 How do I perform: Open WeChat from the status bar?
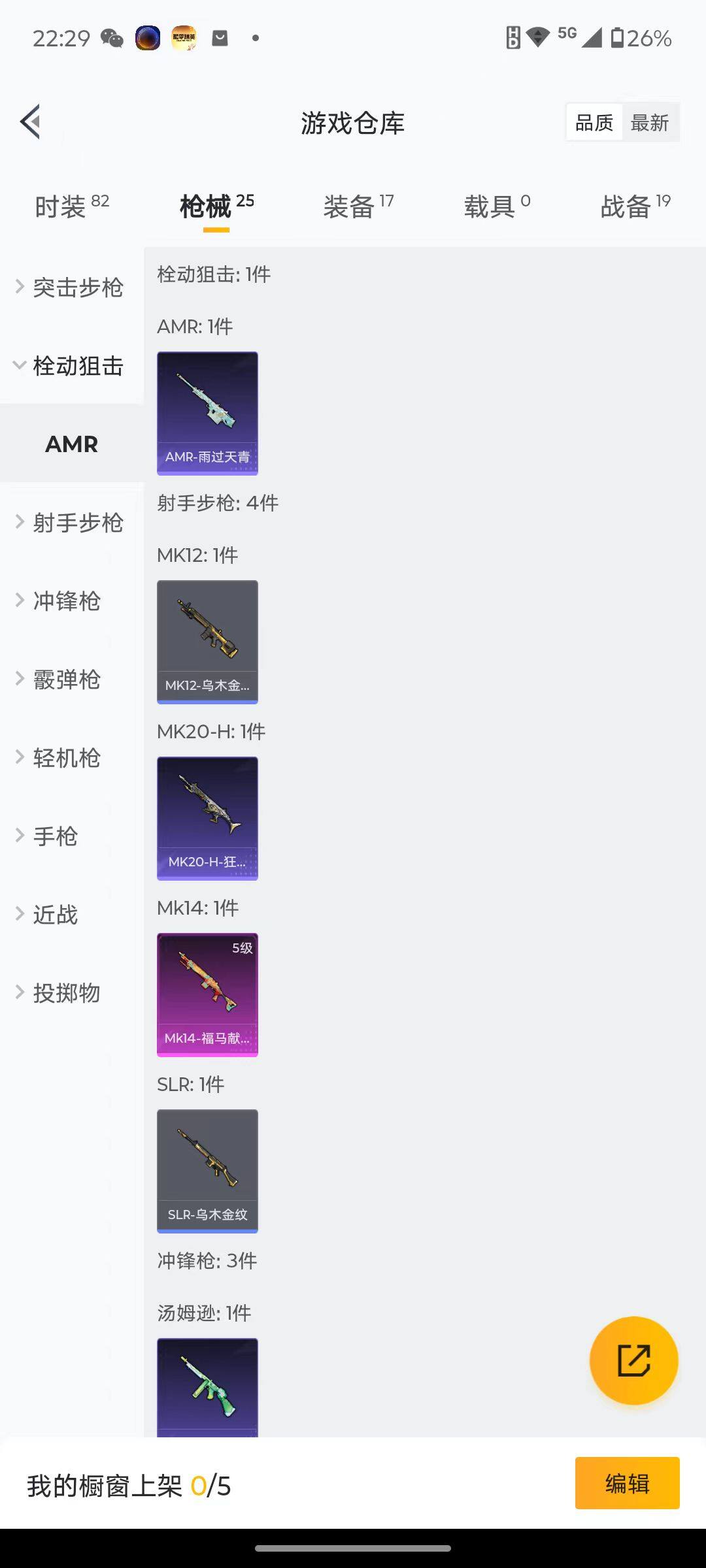(x=112, y=39)
